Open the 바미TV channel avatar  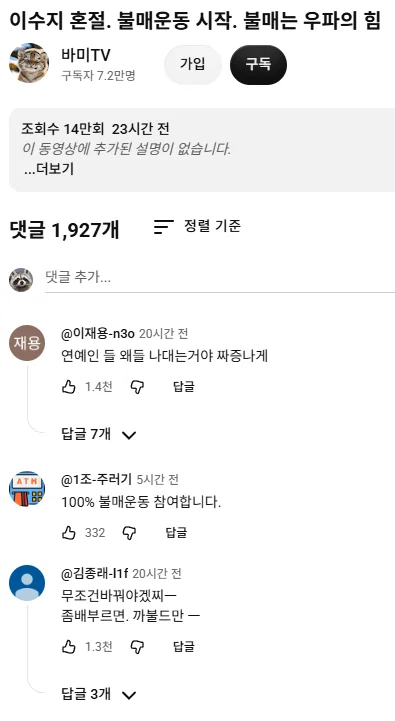(x=29, y=63)
